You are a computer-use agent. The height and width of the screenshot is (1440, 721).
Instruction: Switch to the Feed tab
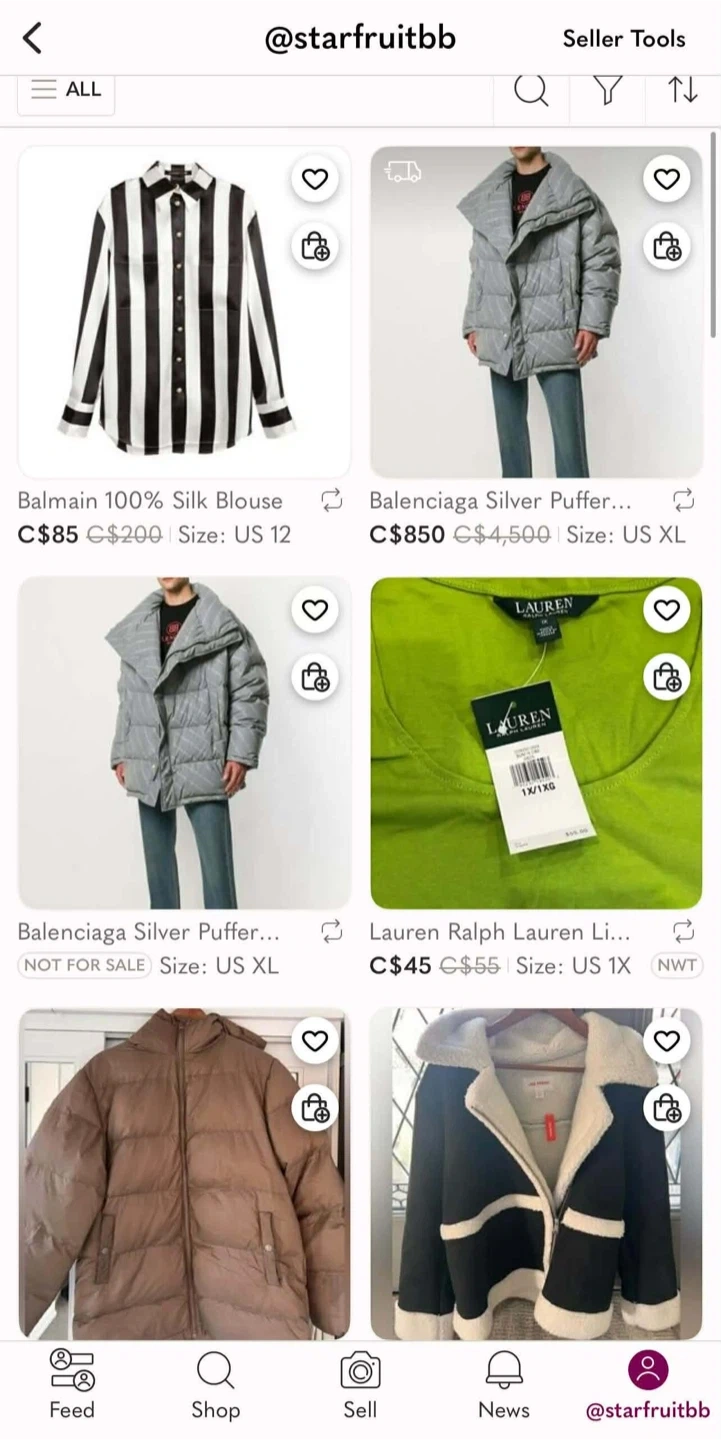[72, 1385]
